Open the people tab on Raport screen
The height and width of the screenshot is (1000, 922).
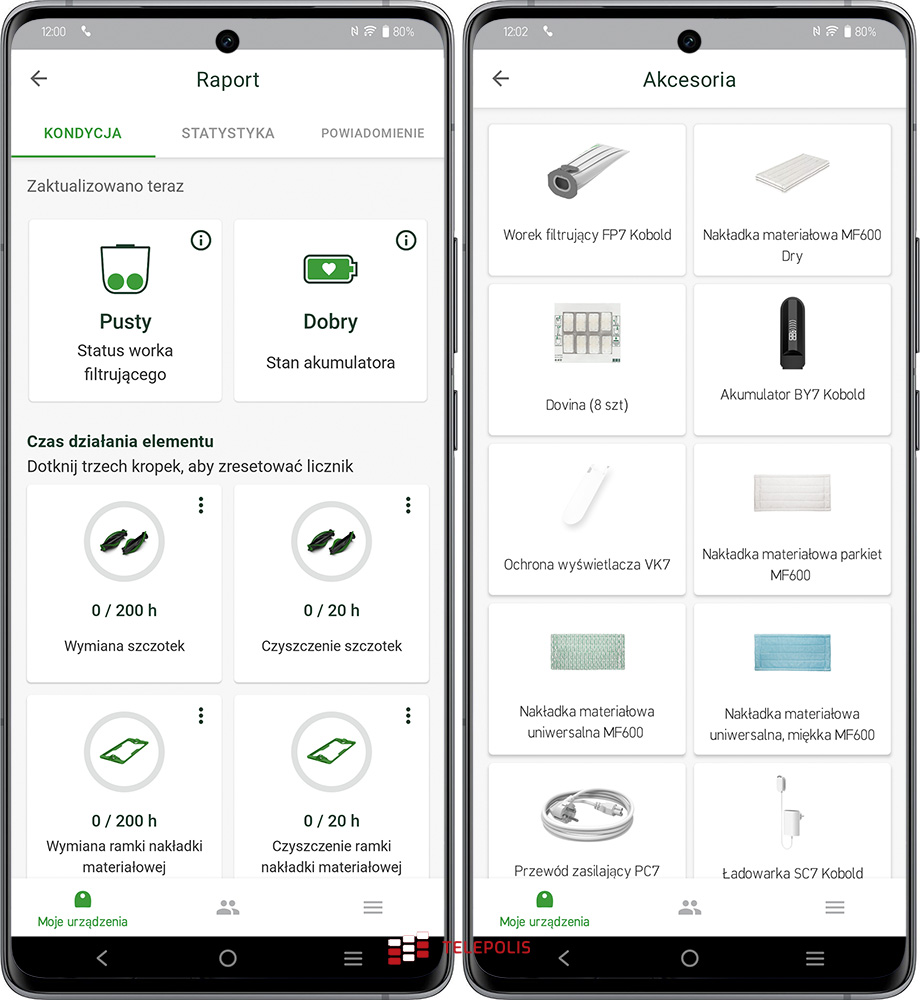pyautogui.click(x=228, y=908)
